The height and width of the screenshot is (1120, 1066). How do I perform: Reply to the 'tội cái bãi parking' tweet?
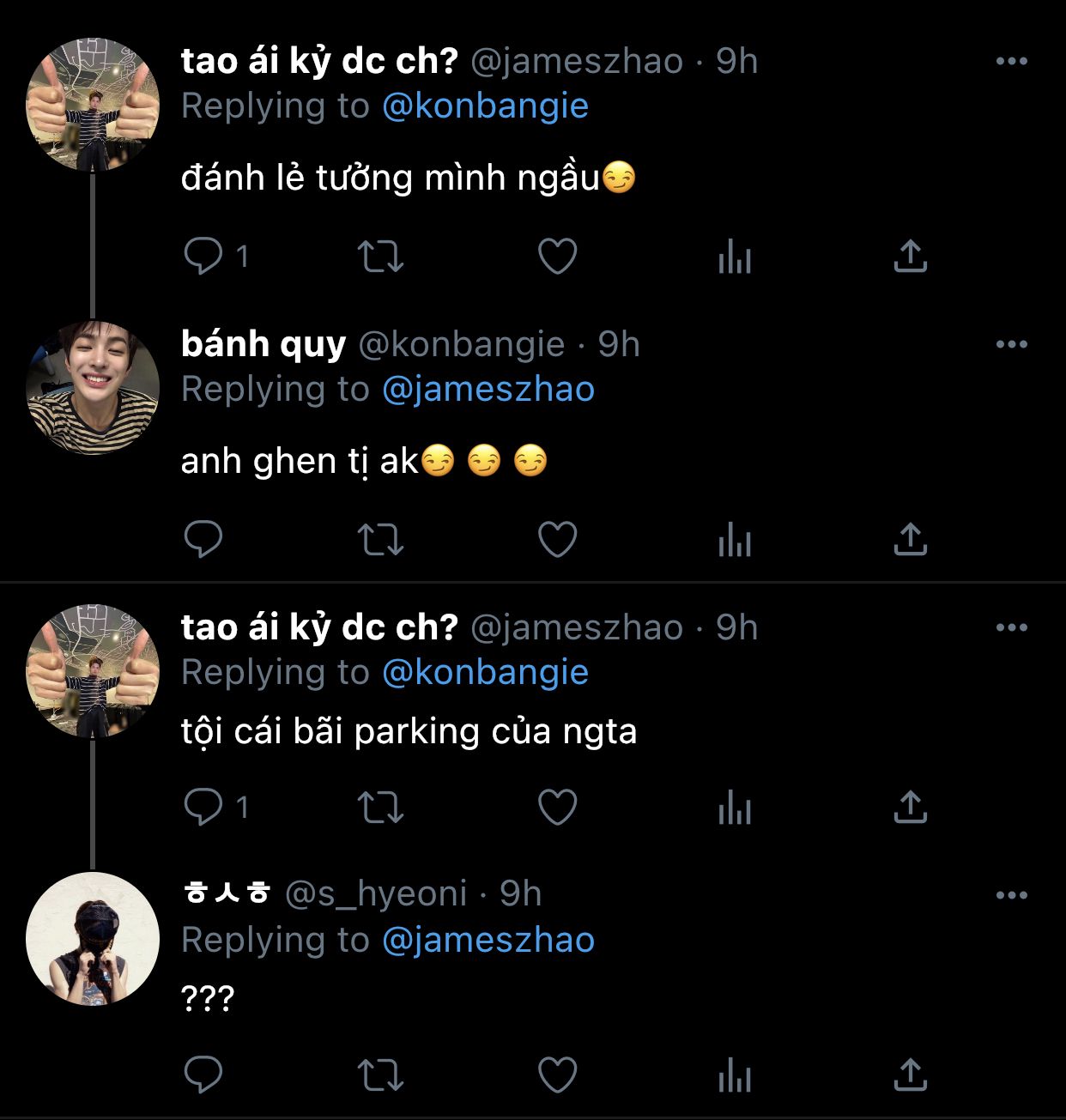[x=203, y=807]
